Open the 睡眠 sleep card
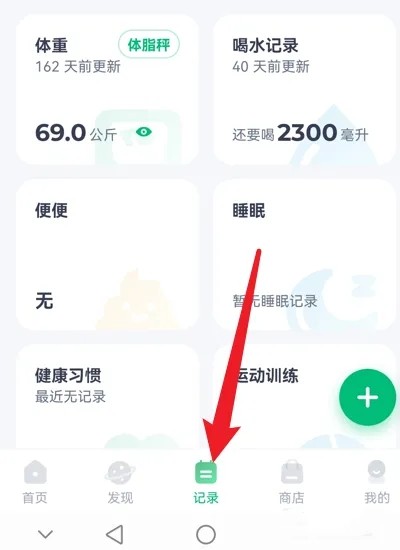This screenshot has width=400, height=550. (304, 255)
